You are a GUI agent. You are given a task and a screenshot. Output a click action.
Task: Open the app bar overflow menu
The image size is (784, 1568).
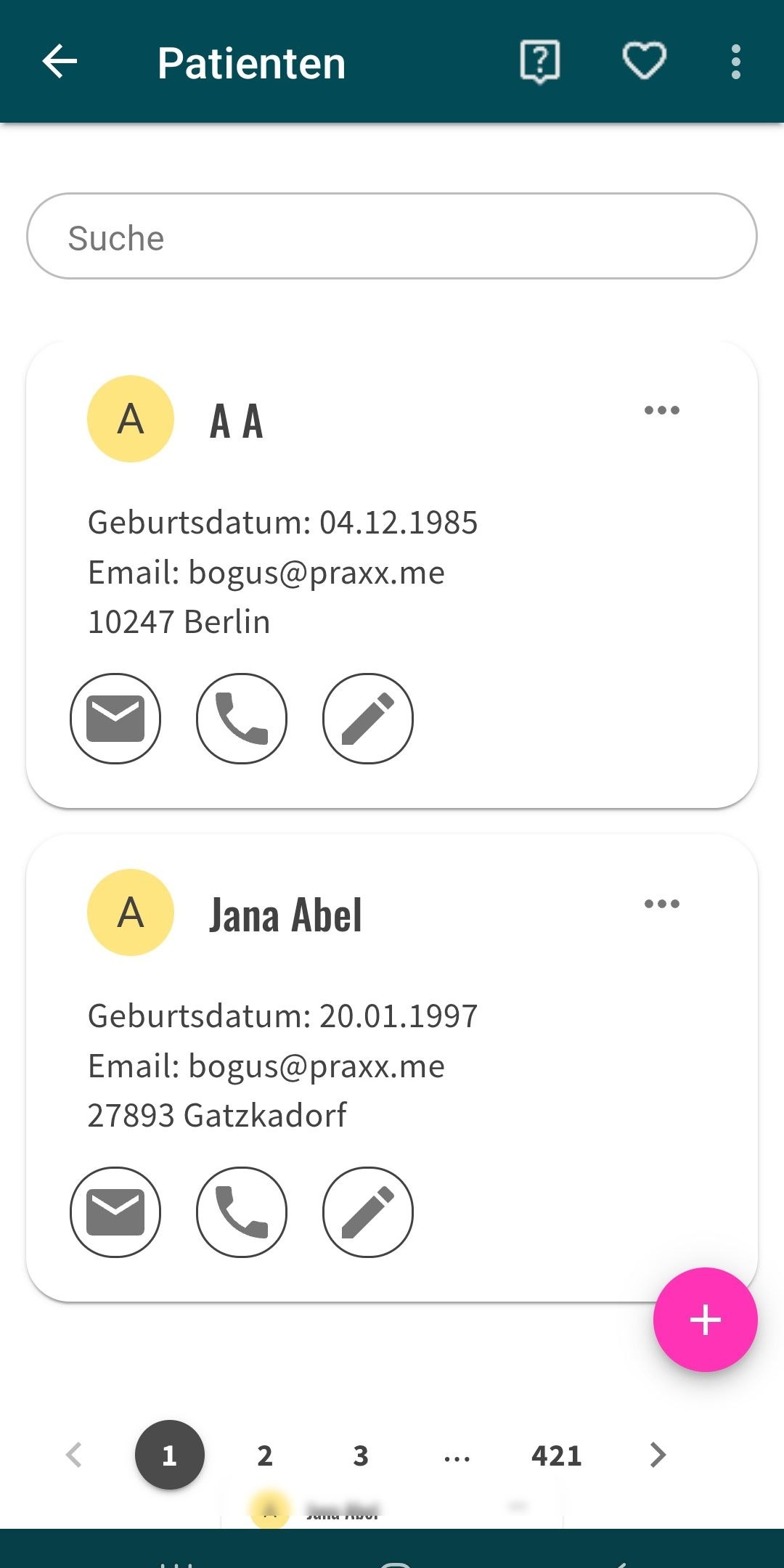tap(735, 62)
